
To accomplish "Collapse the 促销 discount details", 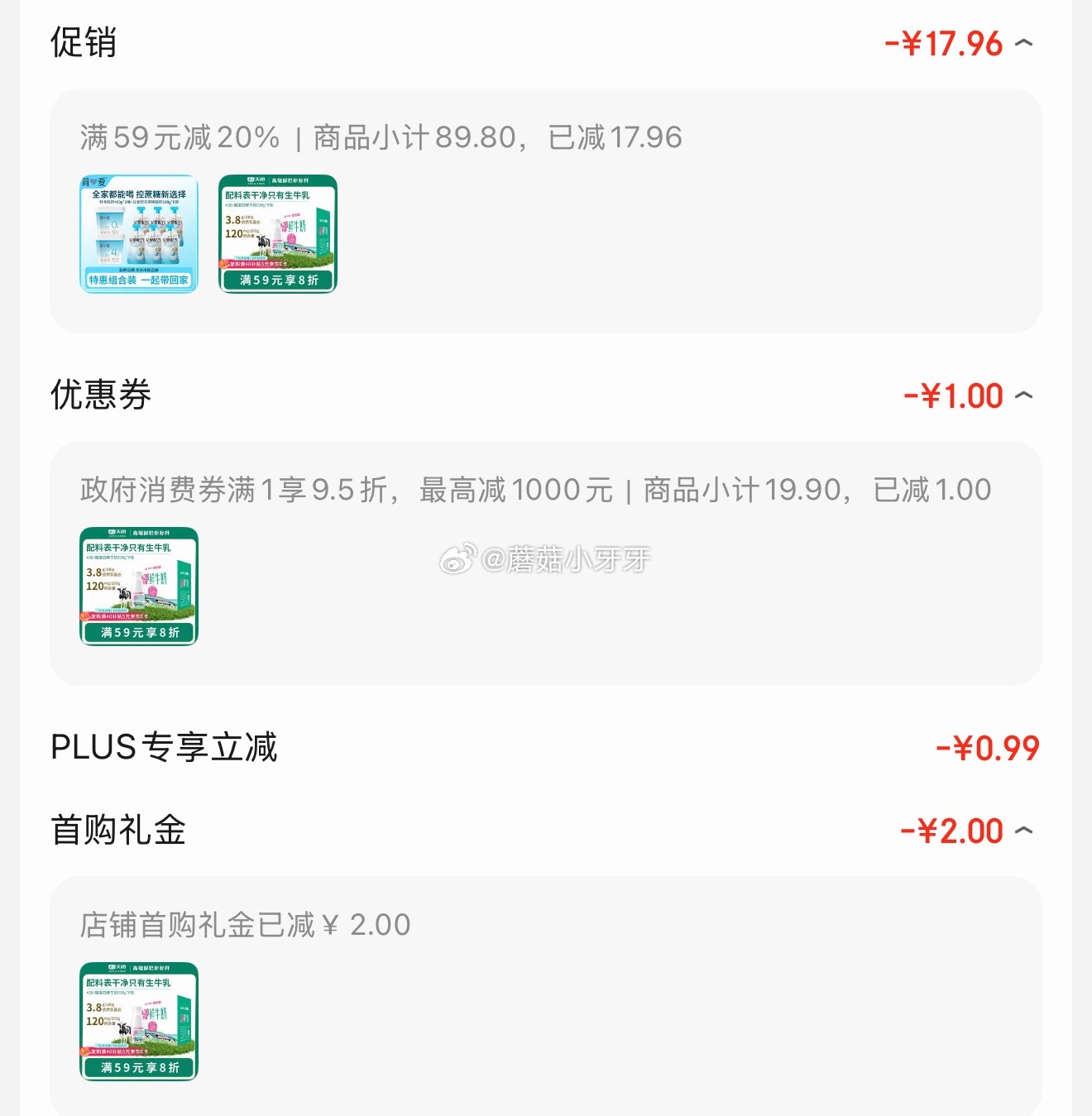I will coord(1023,43).
